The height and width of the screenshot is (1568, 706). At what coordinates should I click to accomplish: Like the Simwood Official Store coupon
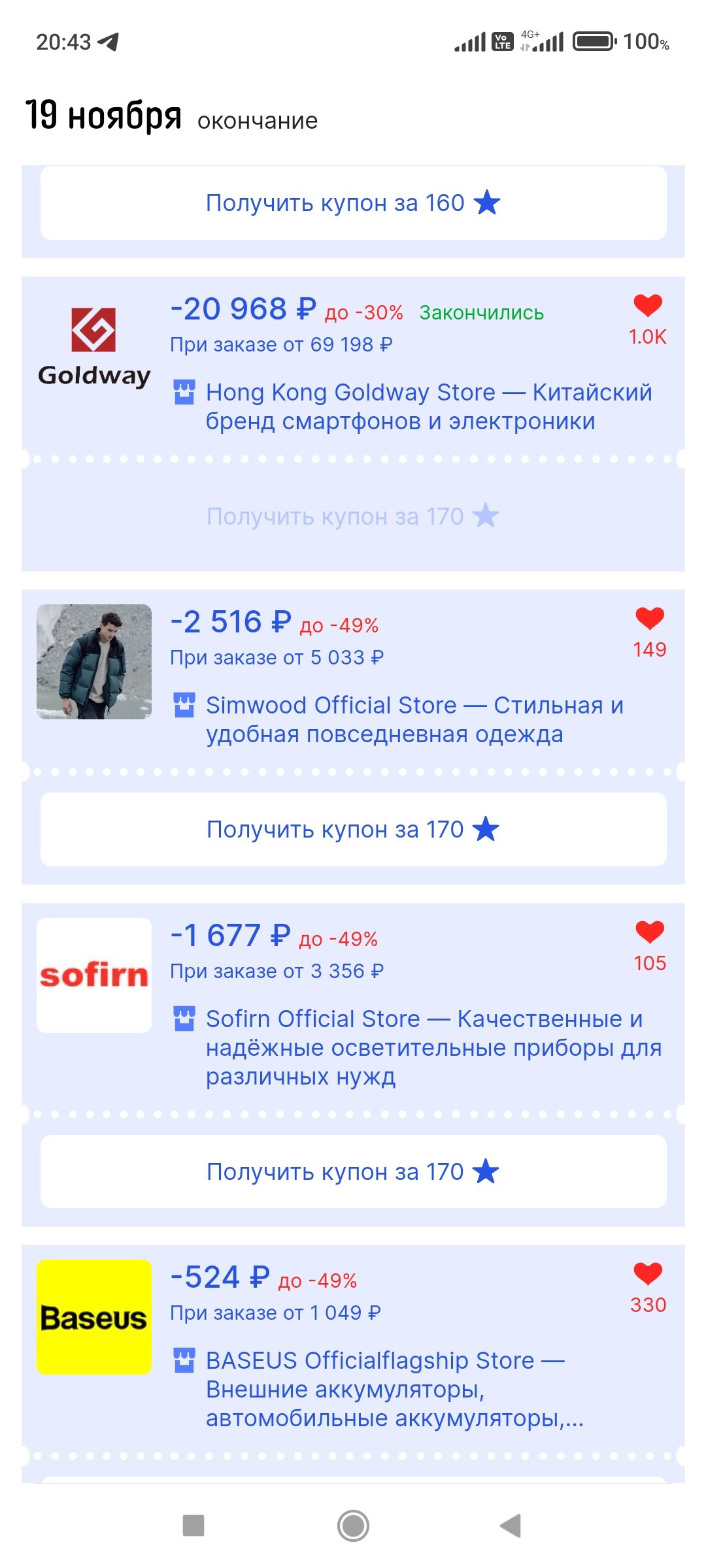click(649, 619)
